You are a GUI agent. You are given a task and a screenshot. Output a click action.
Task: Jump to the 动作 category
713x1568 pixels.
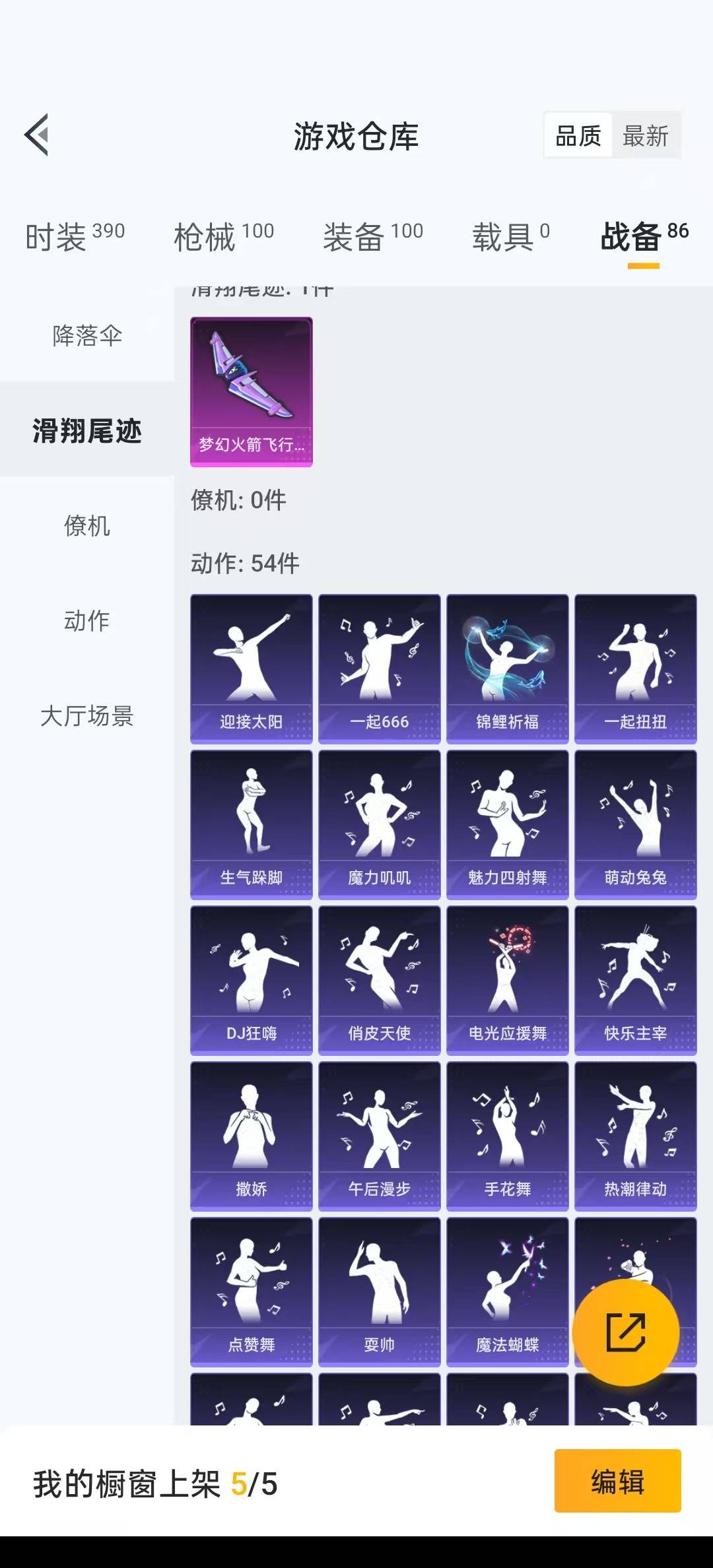click(87, 620)
